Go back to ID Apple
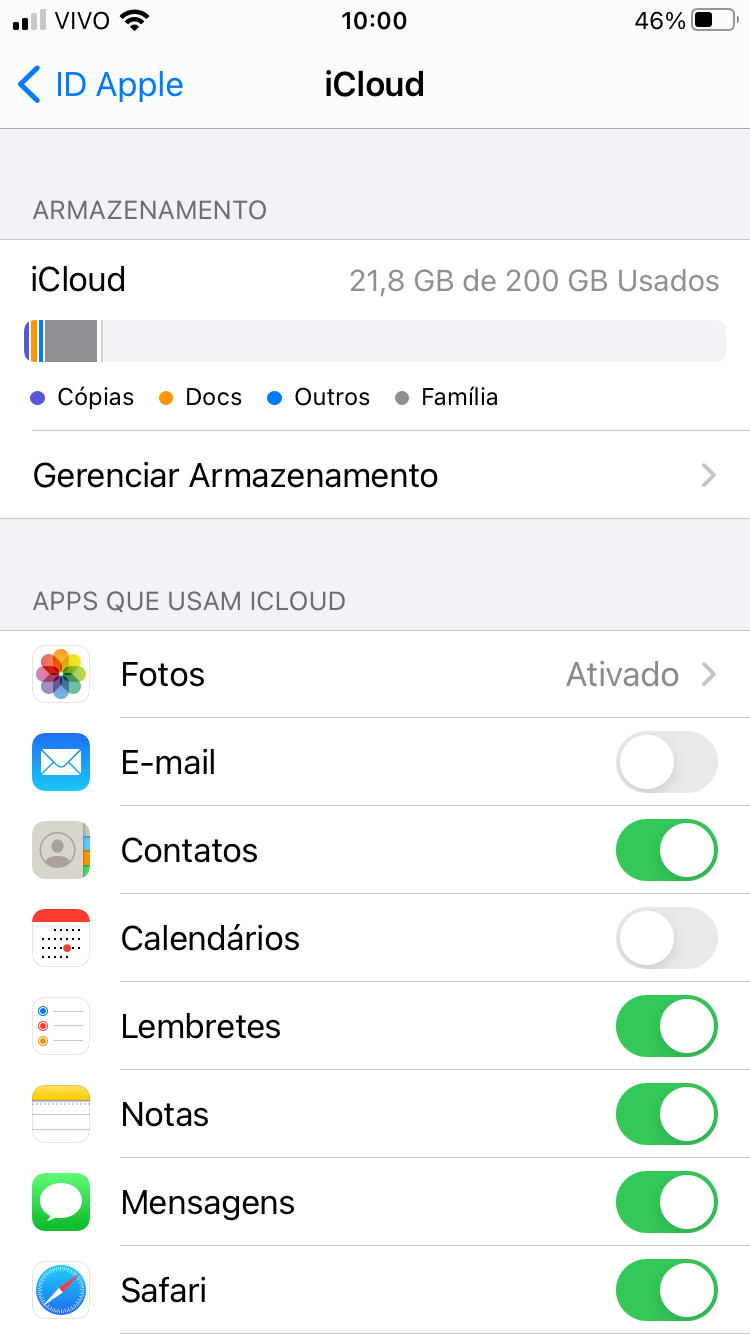The height and width of the screenshot is (1334, 750). coord(101,85)
